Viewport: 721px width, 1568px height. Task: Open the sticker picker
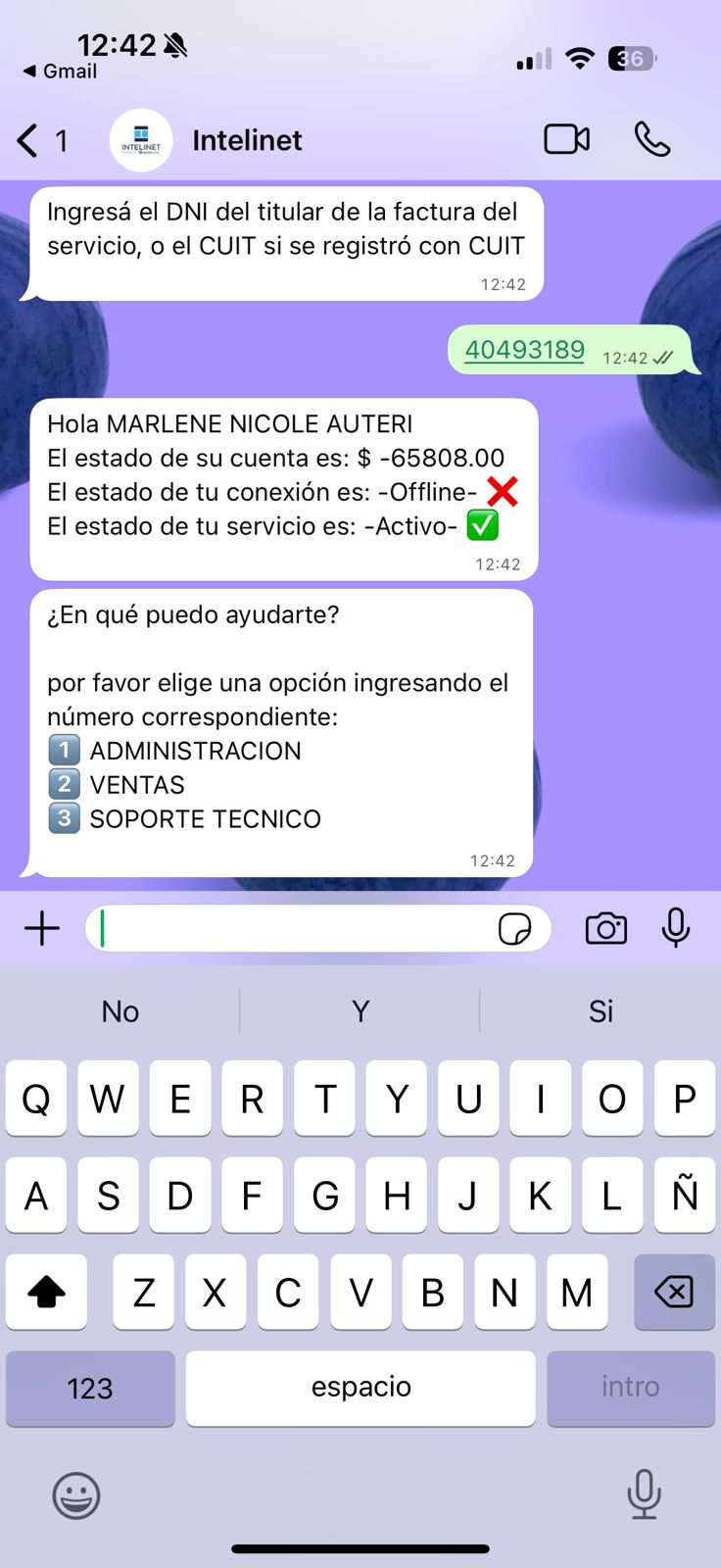[514, 928]
